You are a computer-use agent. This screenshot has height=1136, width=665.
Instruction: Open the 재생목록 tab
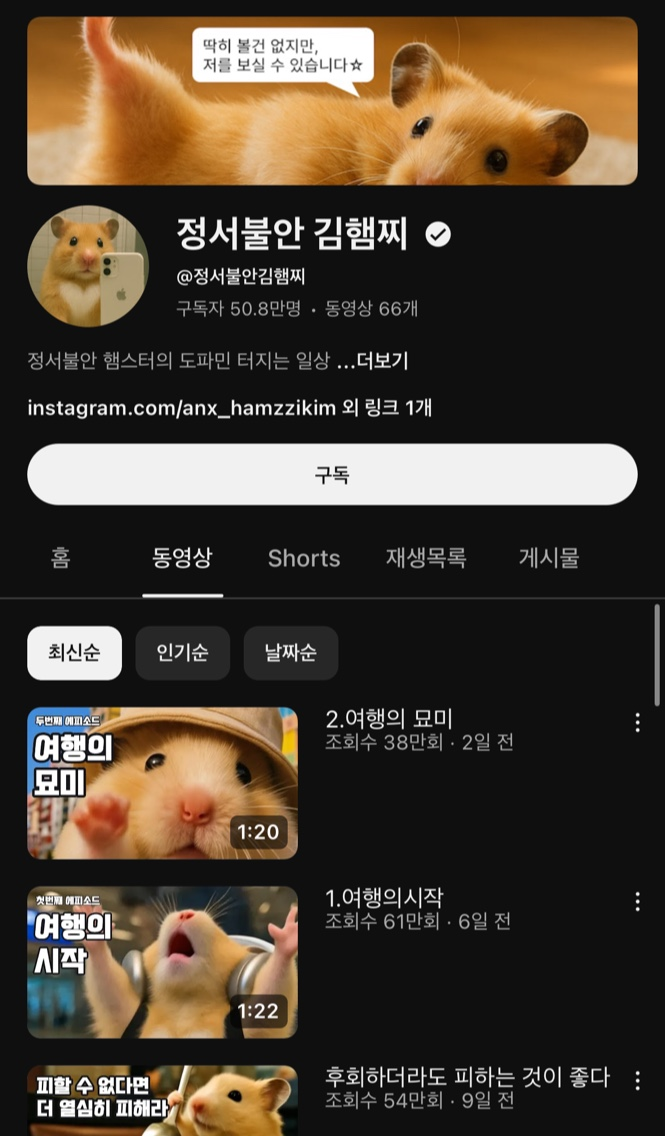[426, 558]
